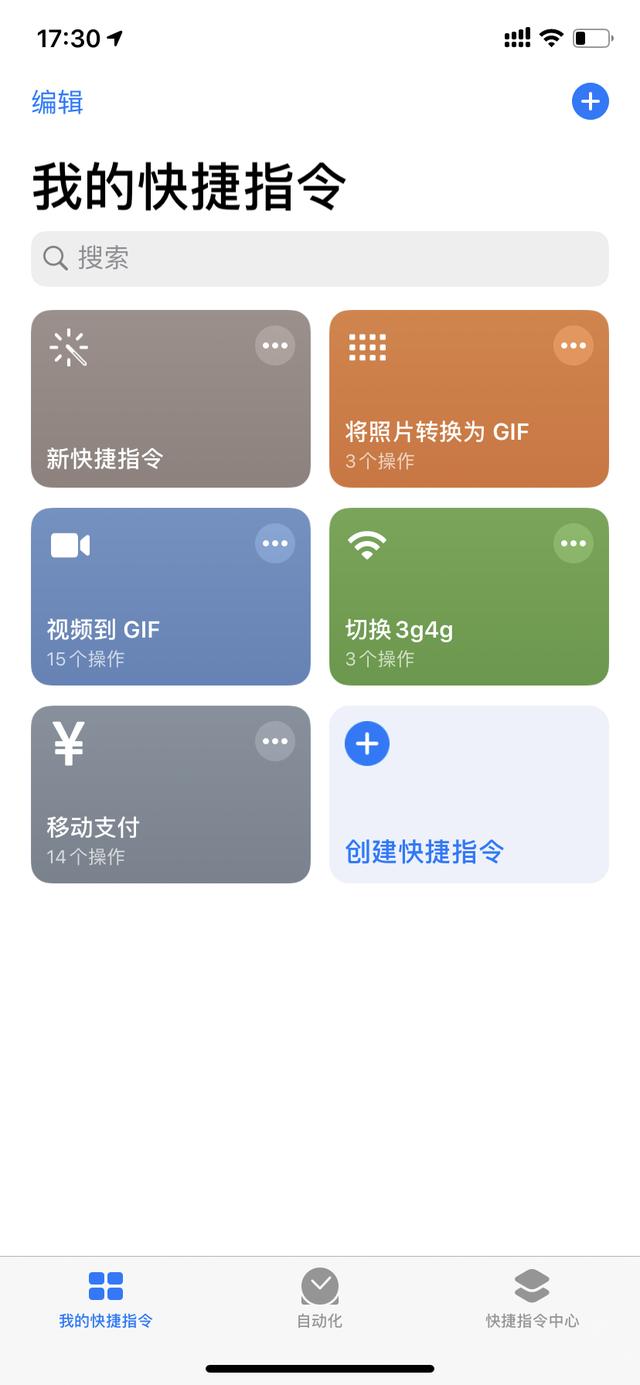Go to the 快捷指令中心 tab
The height and width of the screenshot is (1385, 640).
[532, 1298]
